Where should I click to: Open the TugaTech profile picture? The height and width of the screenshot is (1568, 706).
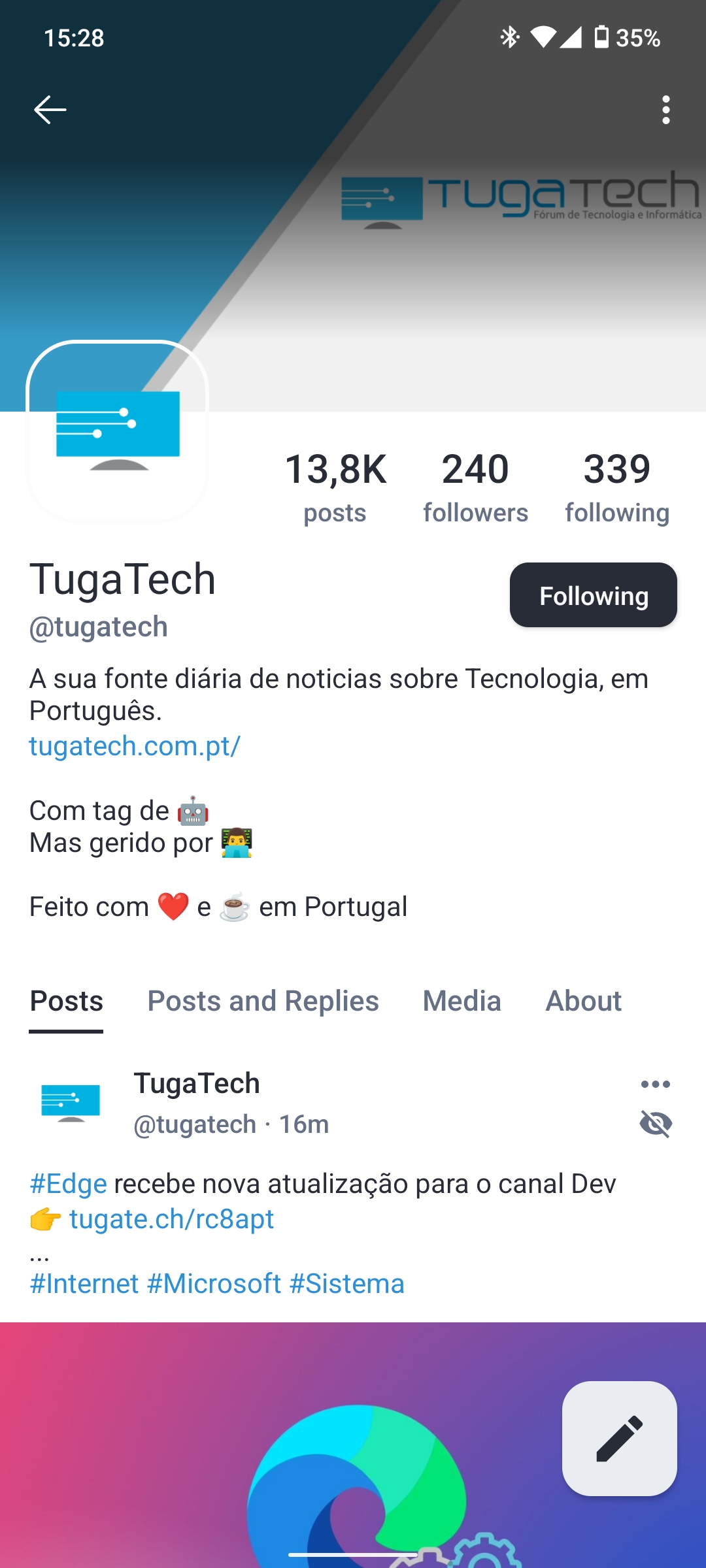point(117,431)
